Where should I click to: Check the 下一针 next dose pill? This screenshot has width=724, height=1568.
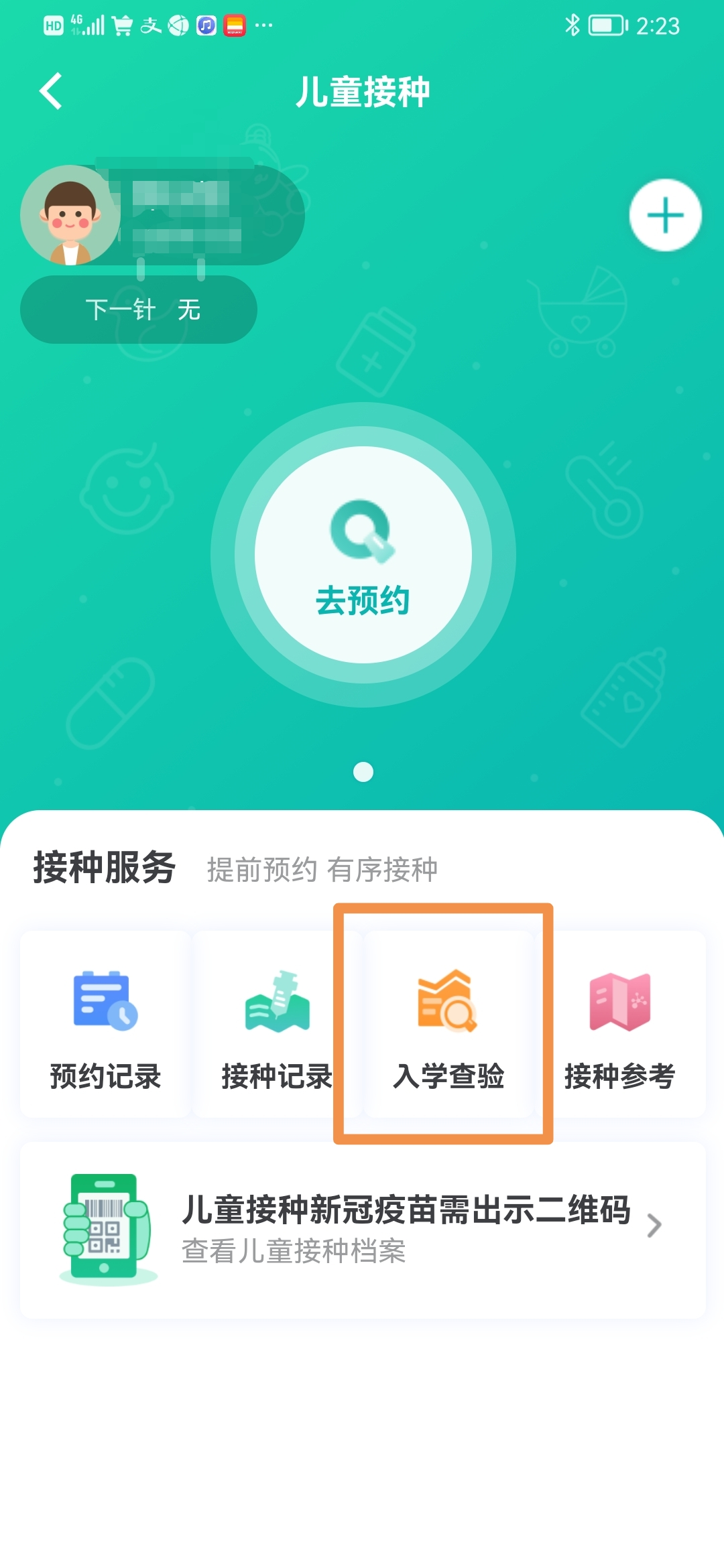click(x=139, y=310)
